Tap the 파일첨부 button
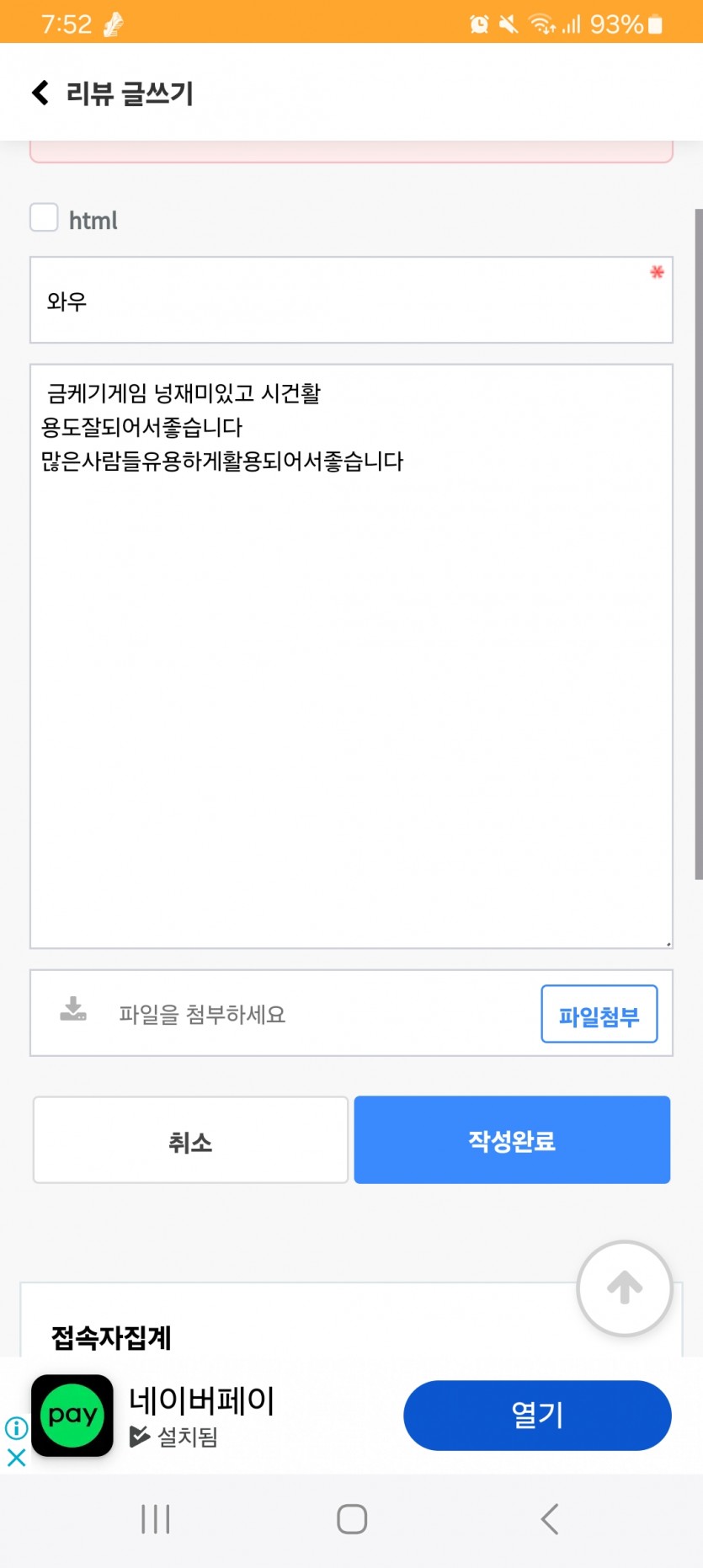Screen dimensions: 703x1568 599,1014
